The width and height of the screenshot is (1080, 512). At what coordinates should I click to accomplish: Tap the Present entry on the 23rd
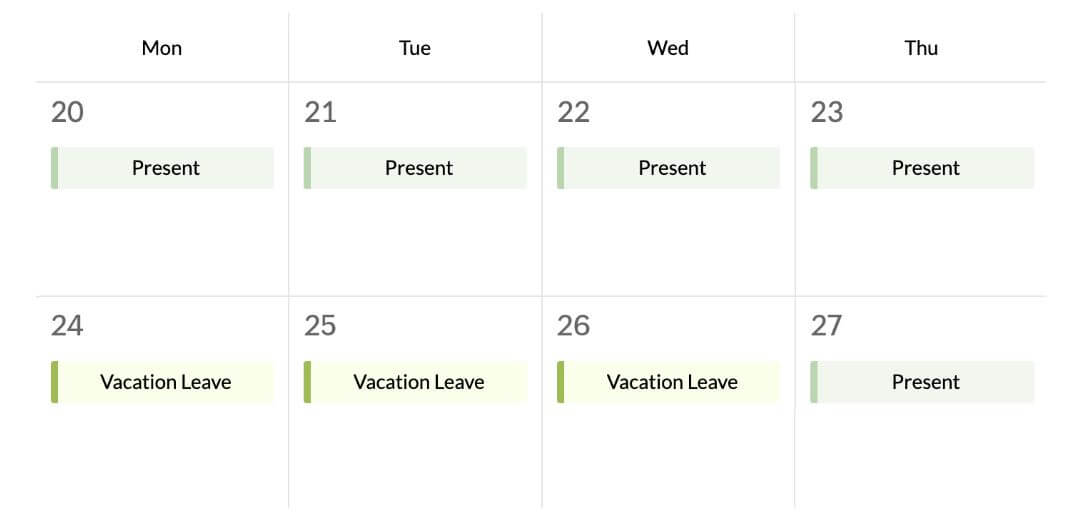click(922, 168)
